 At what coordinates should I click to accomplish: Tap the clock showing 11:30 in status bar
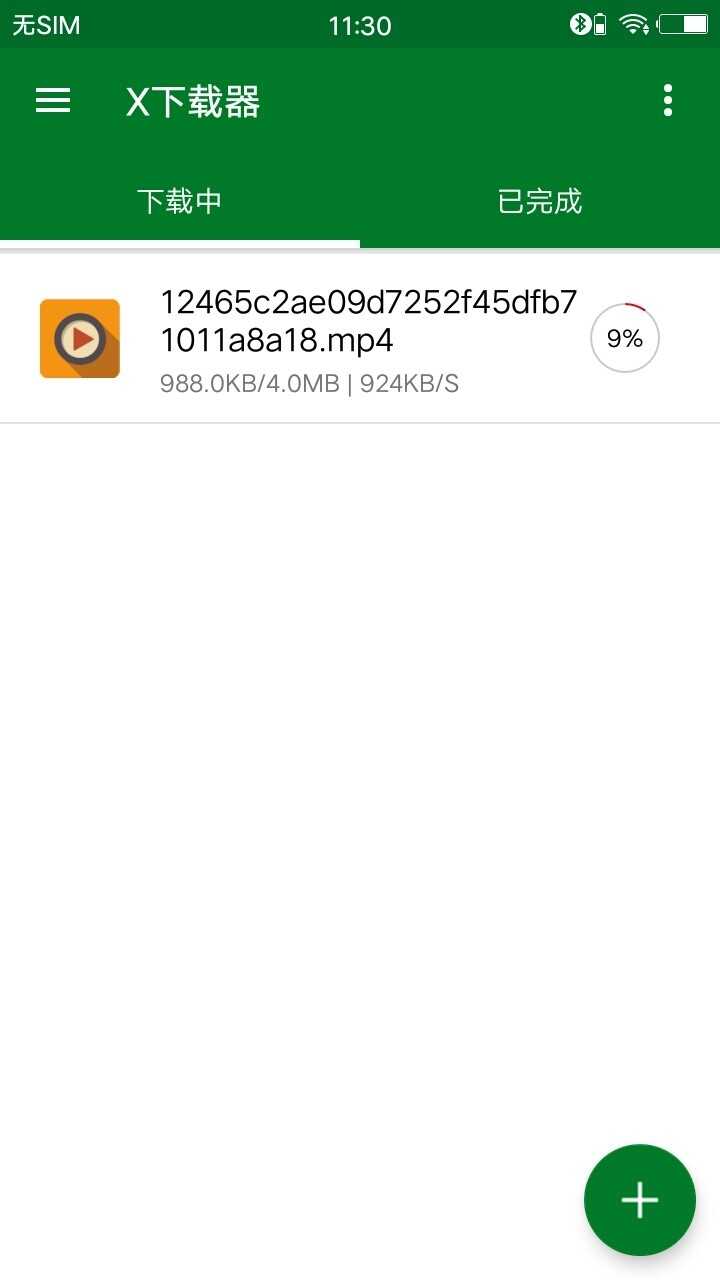click(360, 24)
